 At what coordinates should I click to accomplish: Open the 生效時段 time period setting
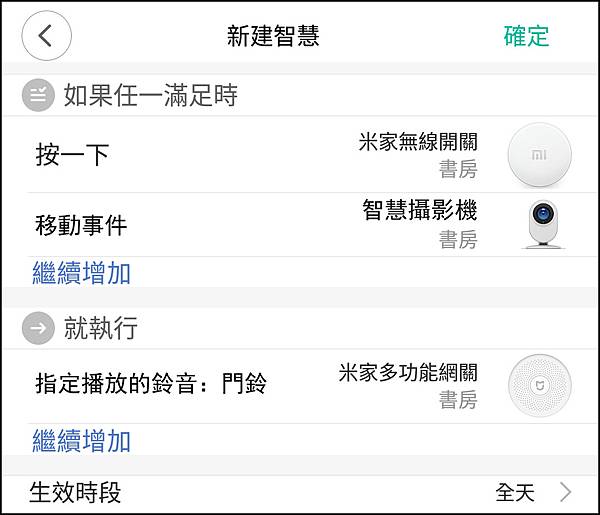tap(300, 492)
